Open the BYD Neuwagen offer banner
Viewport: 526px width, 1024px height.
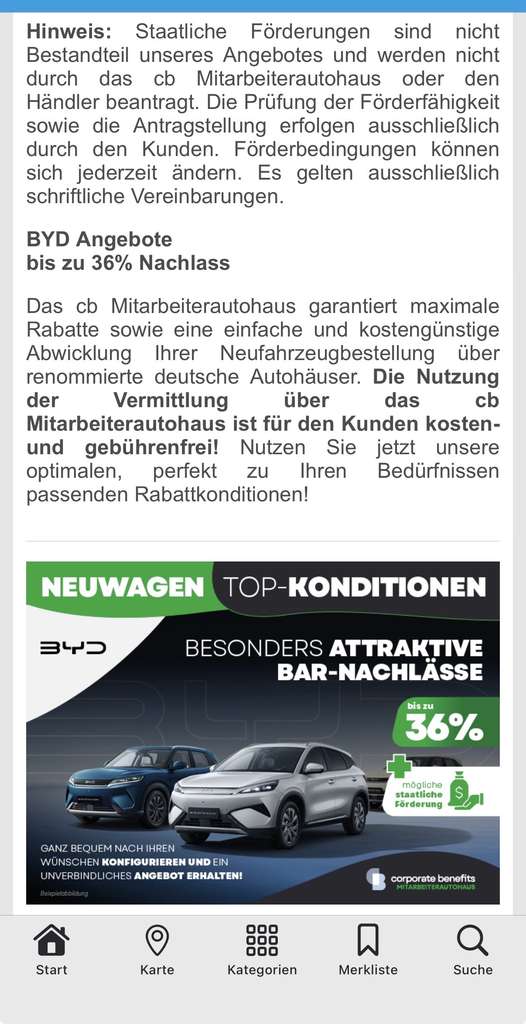coord(263,733)
